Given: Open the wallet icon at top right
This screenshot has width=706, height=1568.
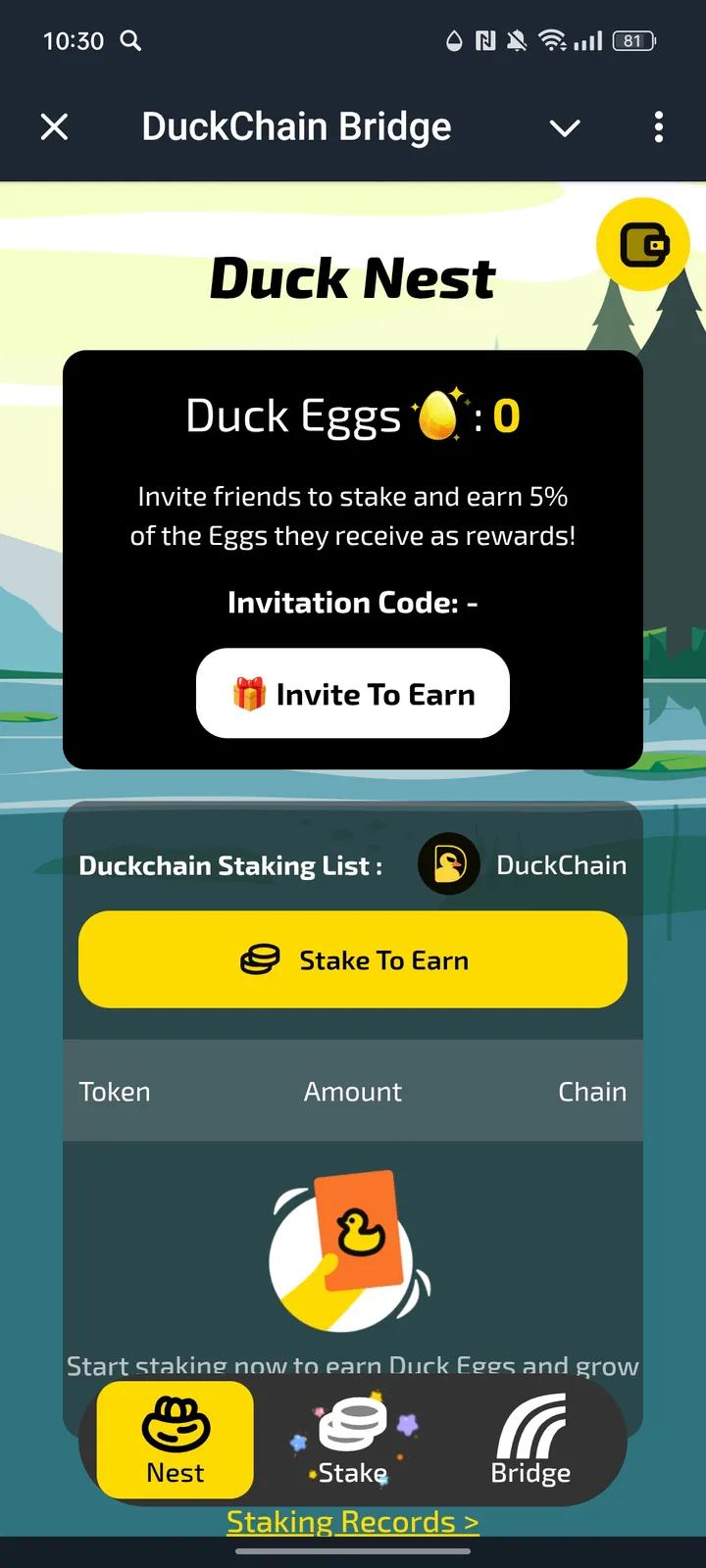Looking at the screenshot, I should 643,243.
